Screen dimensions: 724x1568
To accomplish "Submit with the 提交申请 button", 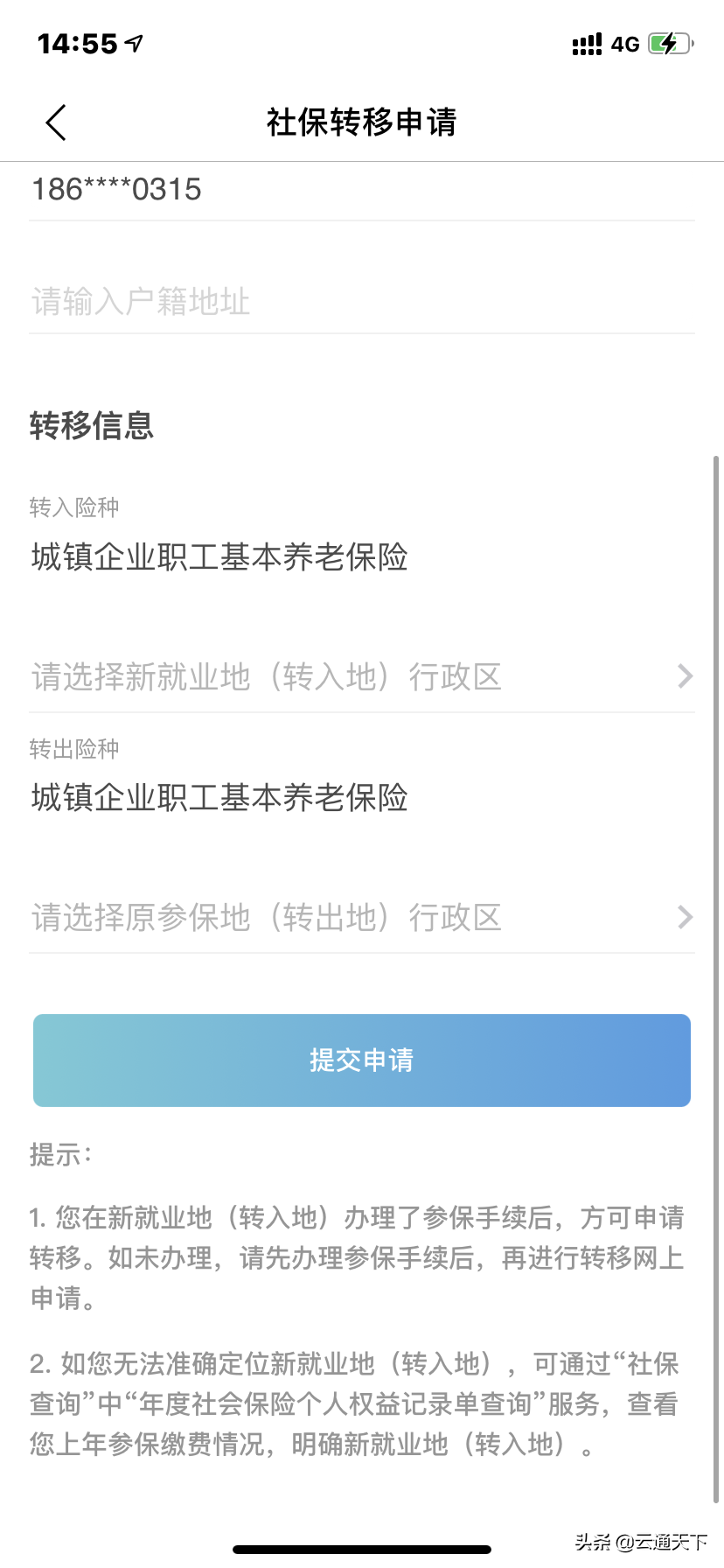I will 361,1060.
